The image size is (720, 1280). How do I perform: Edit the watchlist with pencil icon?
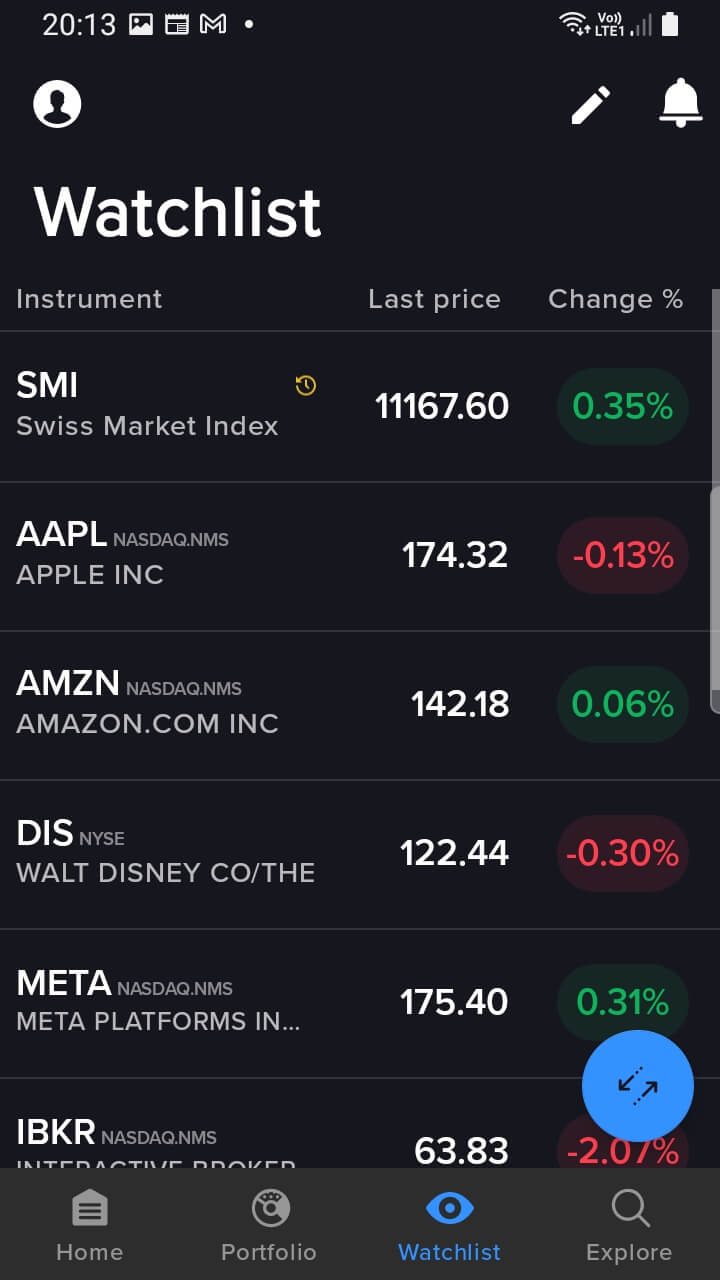[591, 104]
